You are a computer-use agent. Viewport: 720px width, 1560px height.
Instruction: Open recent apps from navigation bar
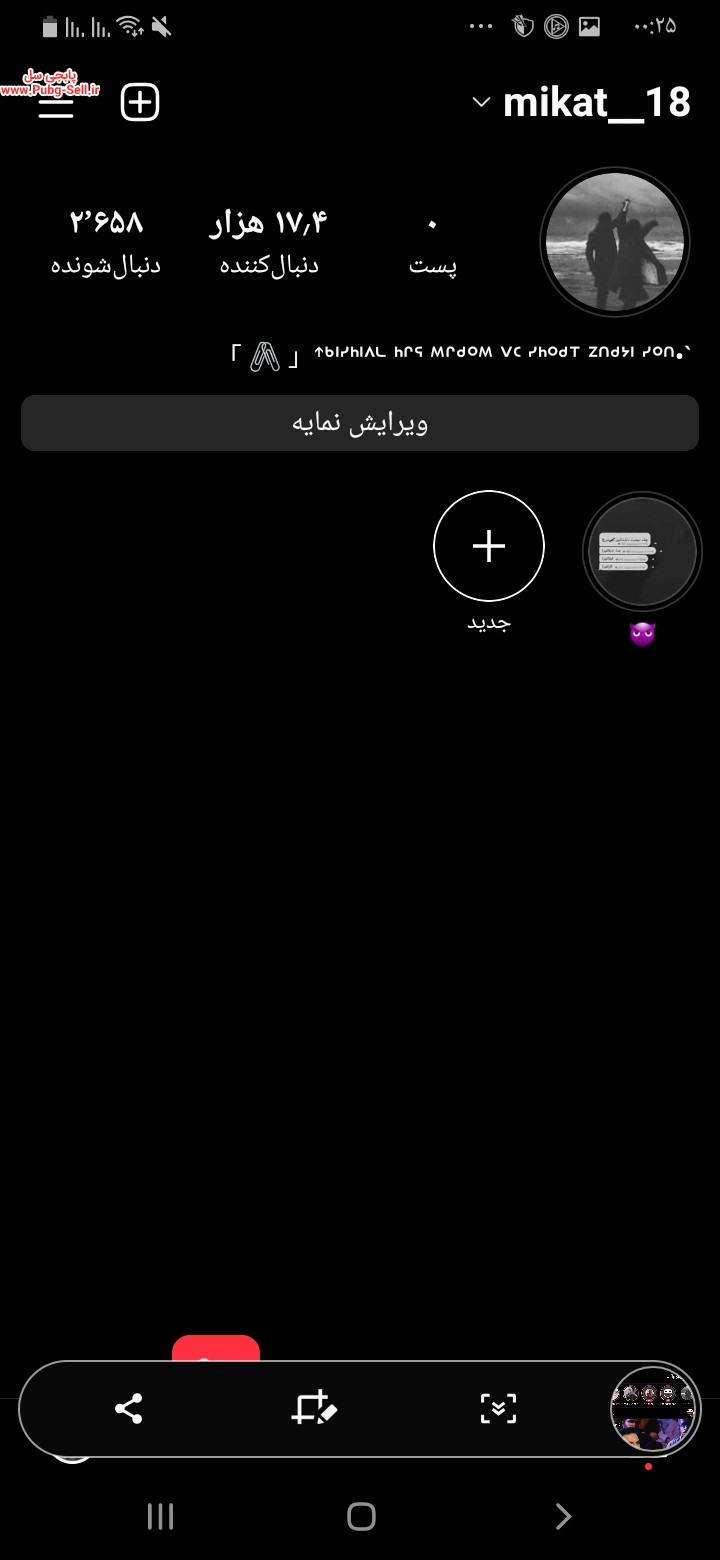pyautogui.click(x=160, y=1516)
